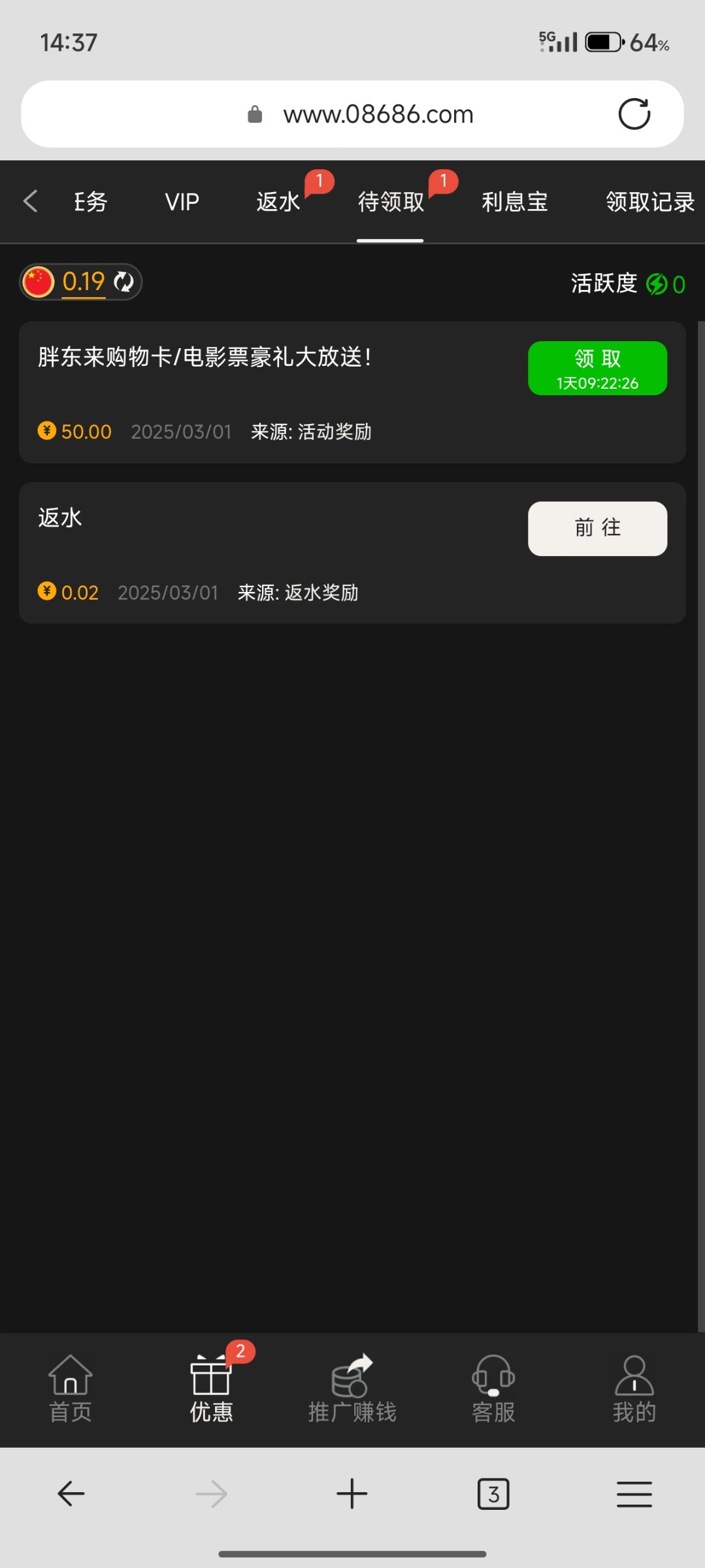The width and height of the screenshot is (705, 1568).
Task: Open 推广赚钱 in the bottom bar
Action: [x=352, y=1389]
